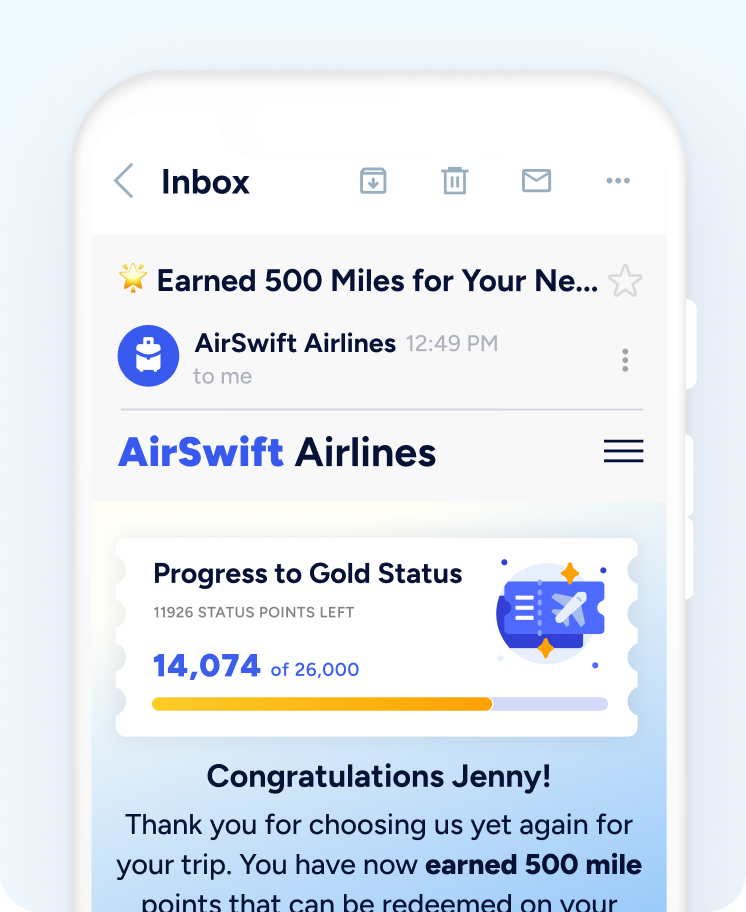Open the top toolbar's more options
The width and height of the screenshot is (746, 912).
click(x=618, y=181)
